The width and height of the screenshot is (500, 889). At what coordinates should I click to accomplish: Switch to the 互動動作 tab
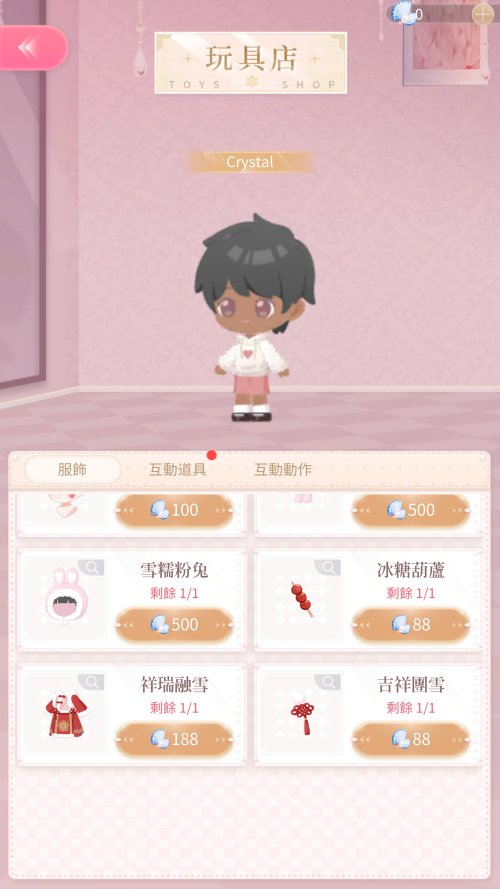(x=282, y=469)
